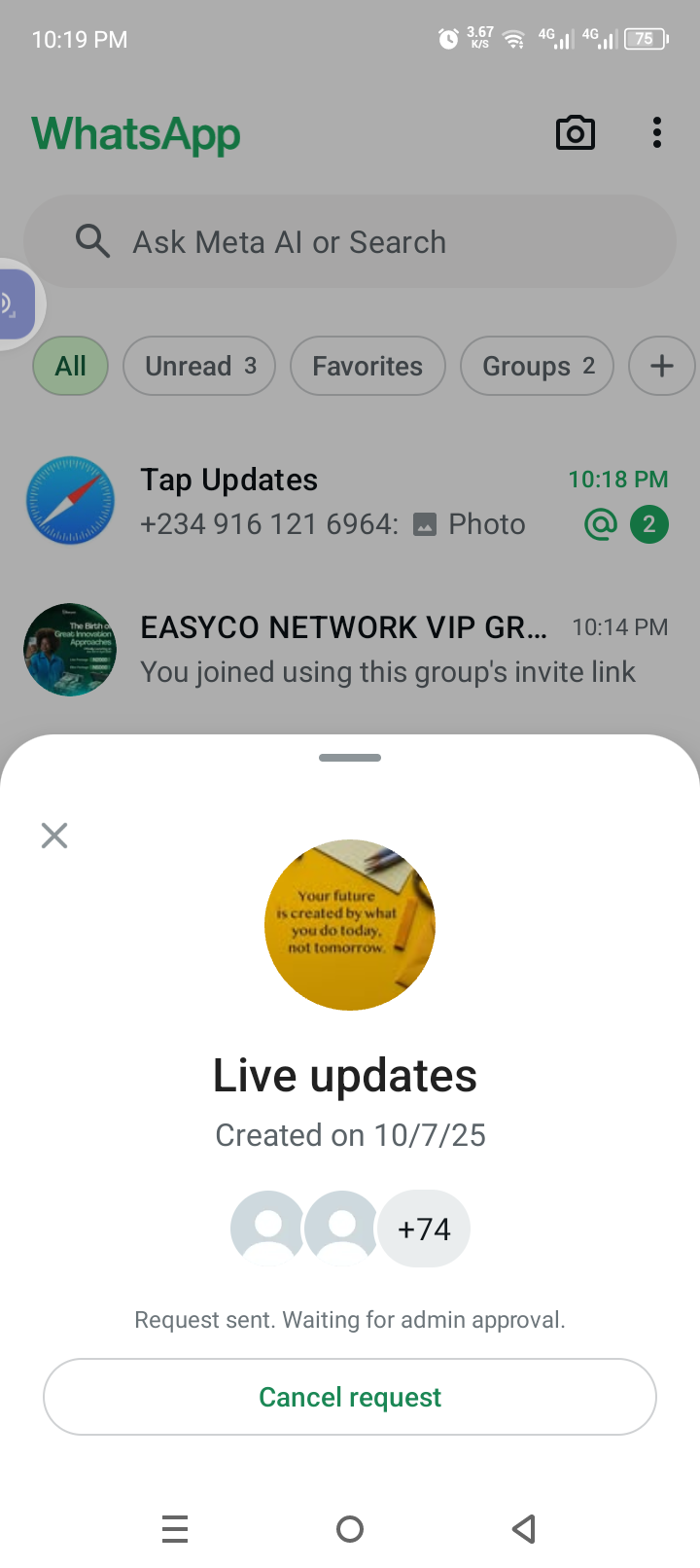Open the camera icon in the header
This screenshot has width=700, height=1568.
575,133
